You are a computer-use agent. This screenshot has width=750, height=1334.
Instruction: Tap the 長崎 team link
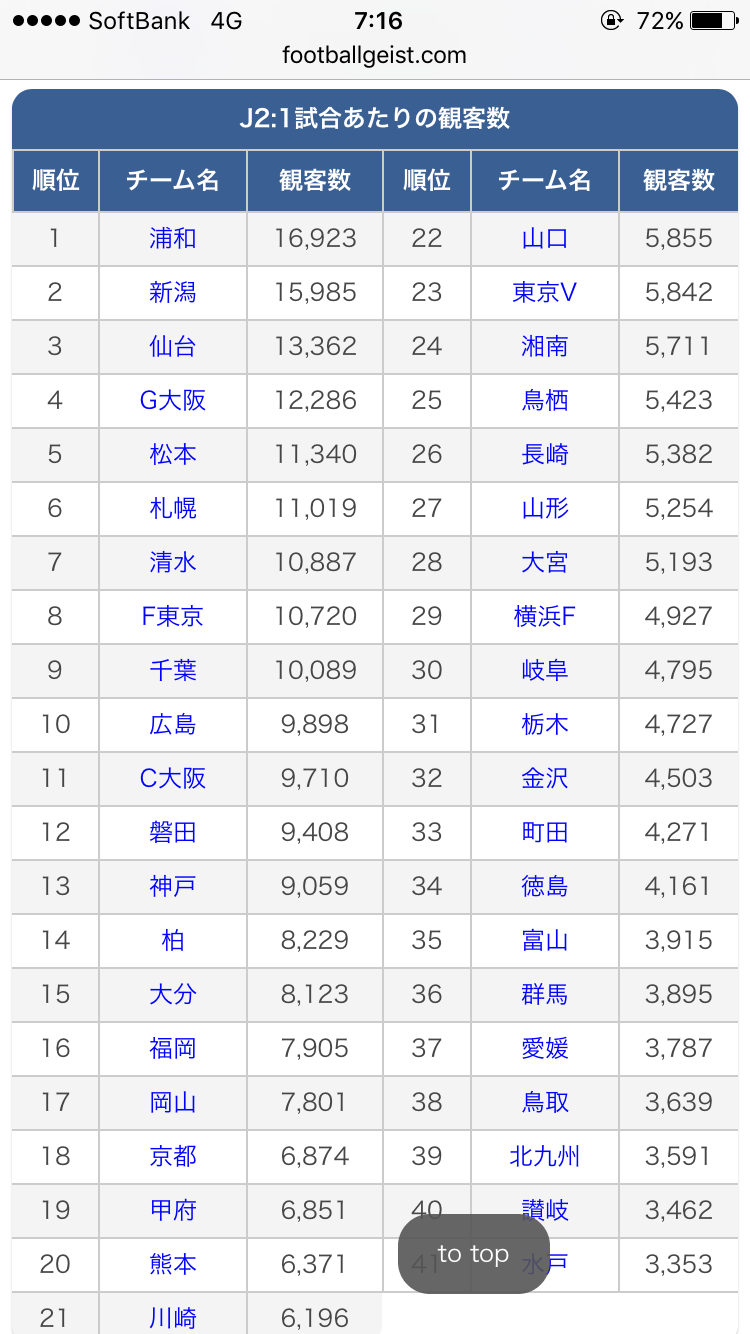(x=545, y=454)
